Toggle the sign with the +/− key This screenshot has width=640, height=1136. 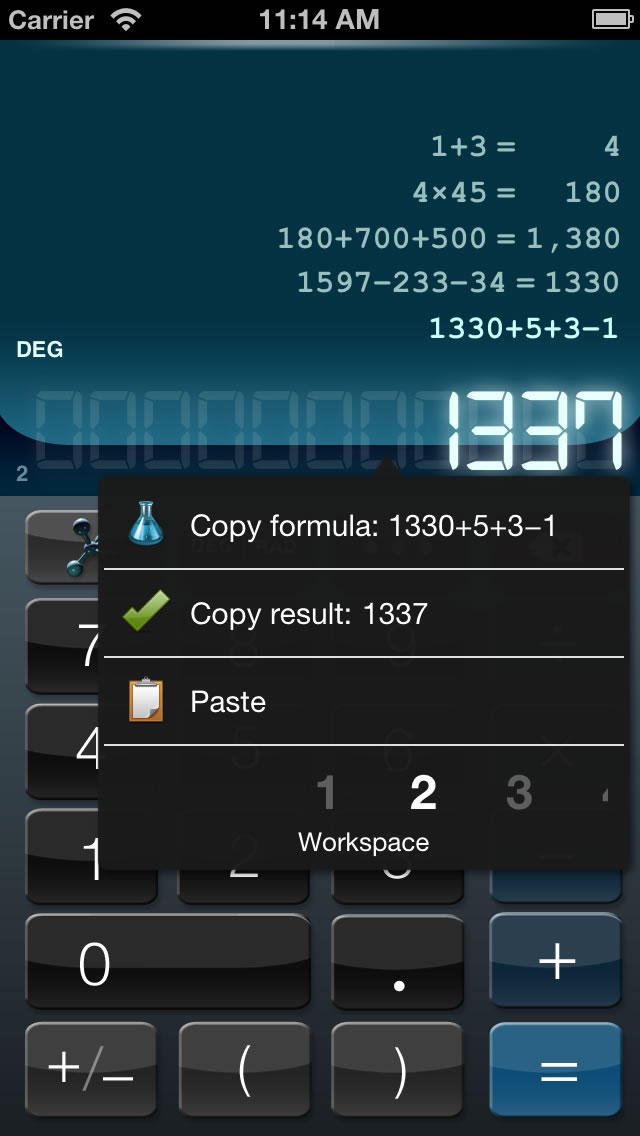(x=91, y=1070)
